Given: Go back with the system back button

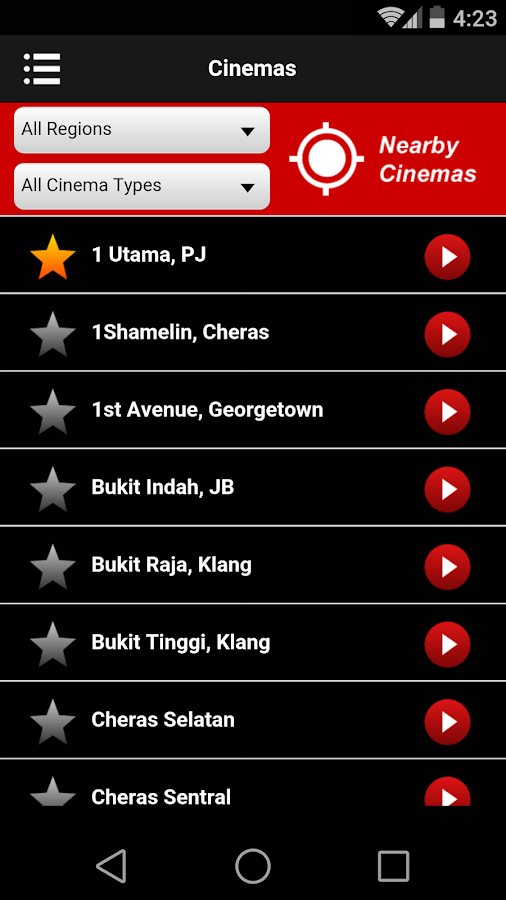Looking at the screenshot, I should (111, 866).
